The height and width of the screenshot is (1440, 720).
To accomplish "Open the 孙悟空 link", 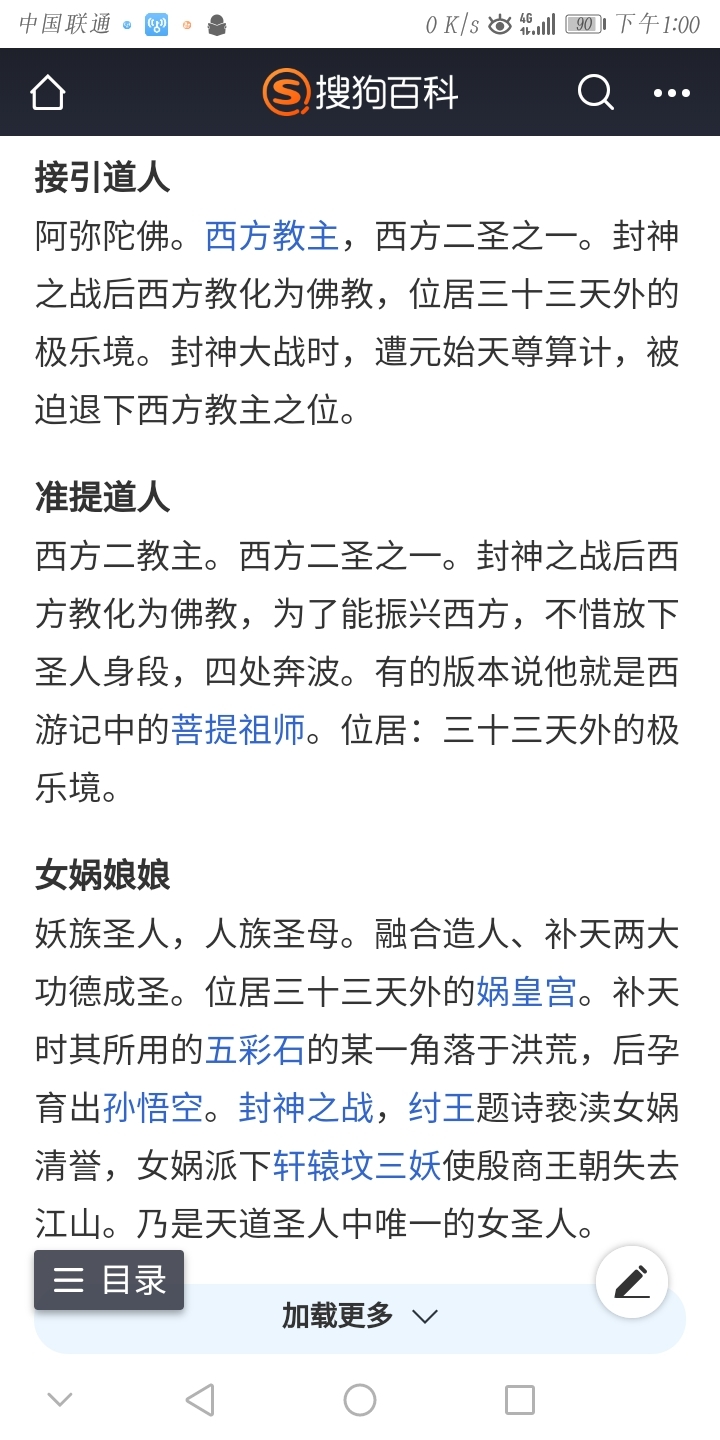I will point(153,1108).
